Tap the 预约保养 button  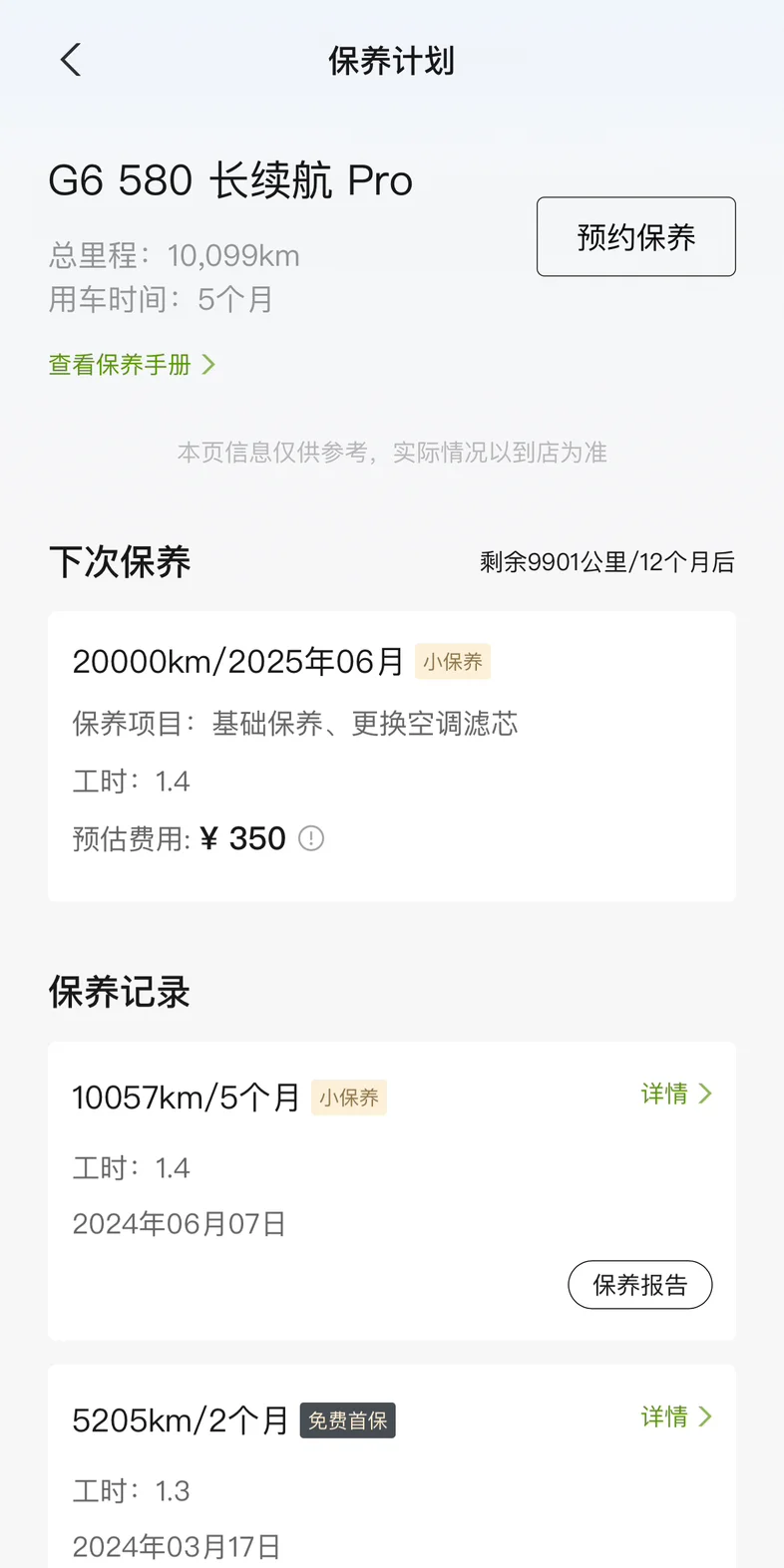[636, 237]
